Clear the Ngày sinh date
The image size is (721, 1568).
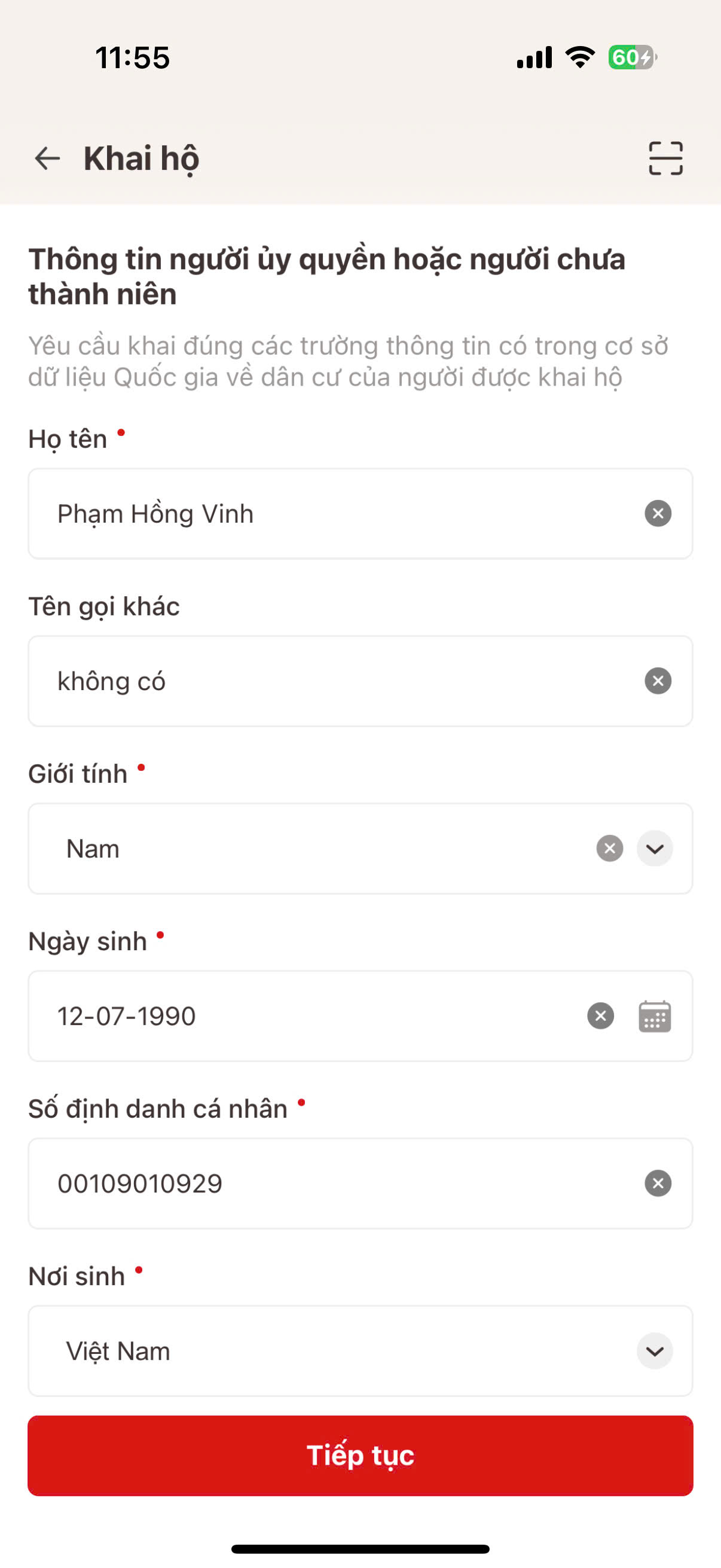pos(599,1015)
